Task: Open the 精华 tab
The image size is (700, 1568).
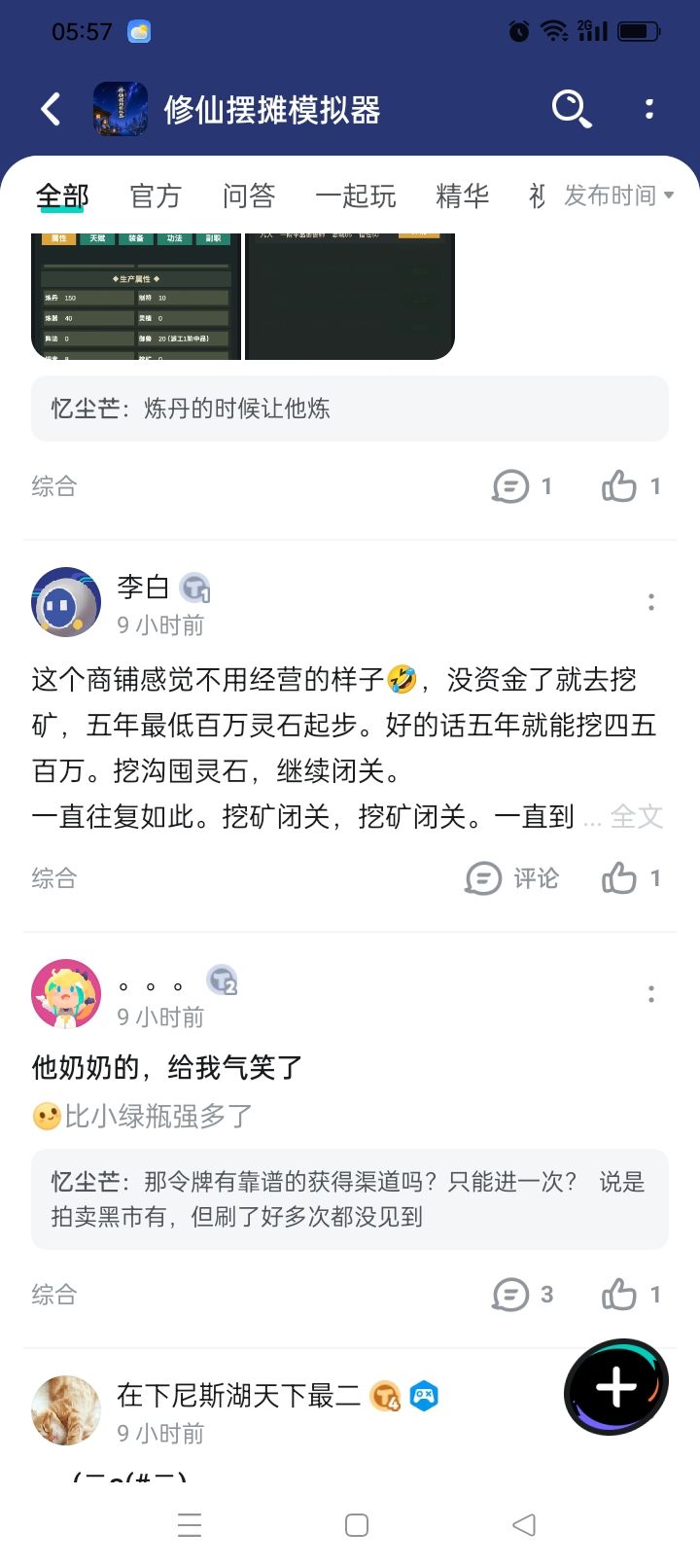Action: coord(462,196)
